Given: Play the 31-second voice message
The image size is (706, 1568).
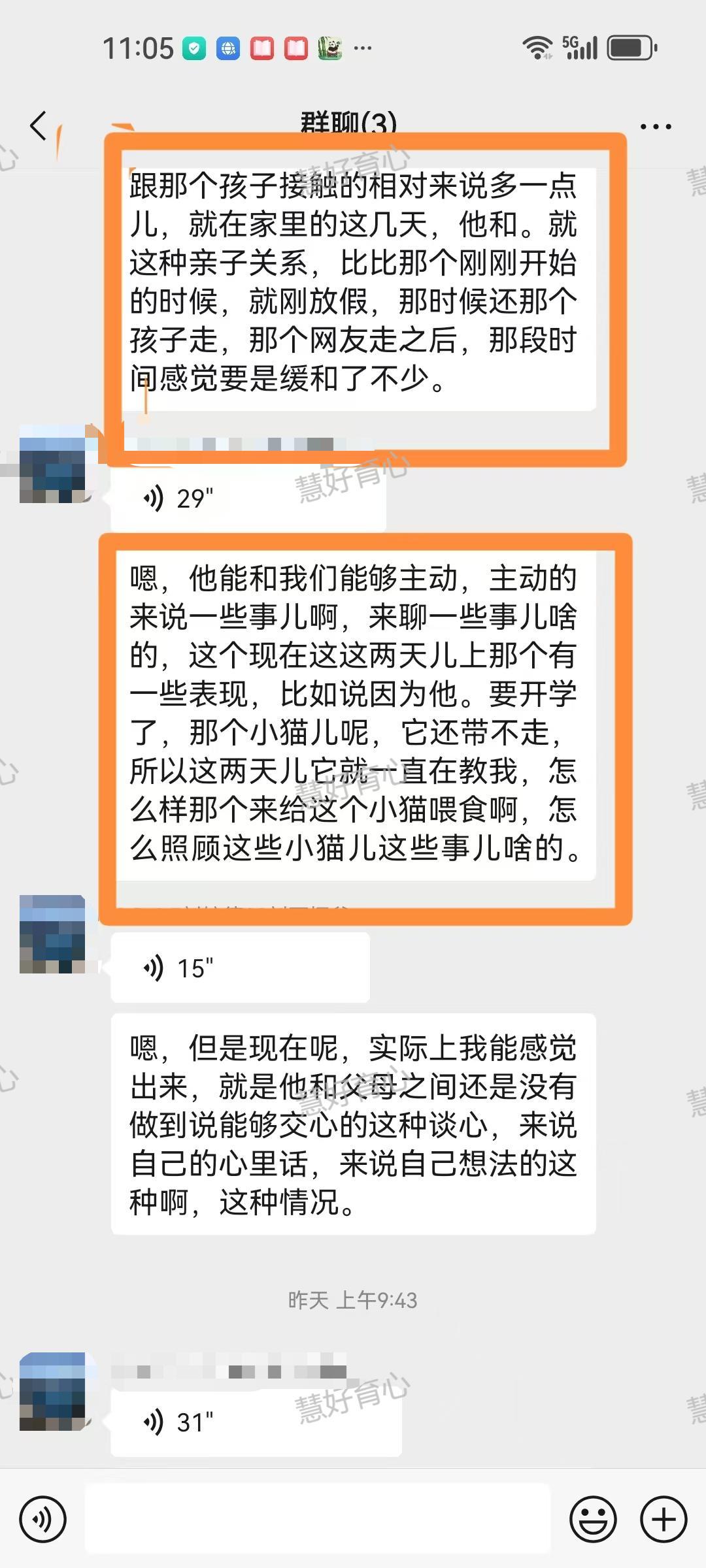Looking at the screenshot, I should pos(256,1422).
